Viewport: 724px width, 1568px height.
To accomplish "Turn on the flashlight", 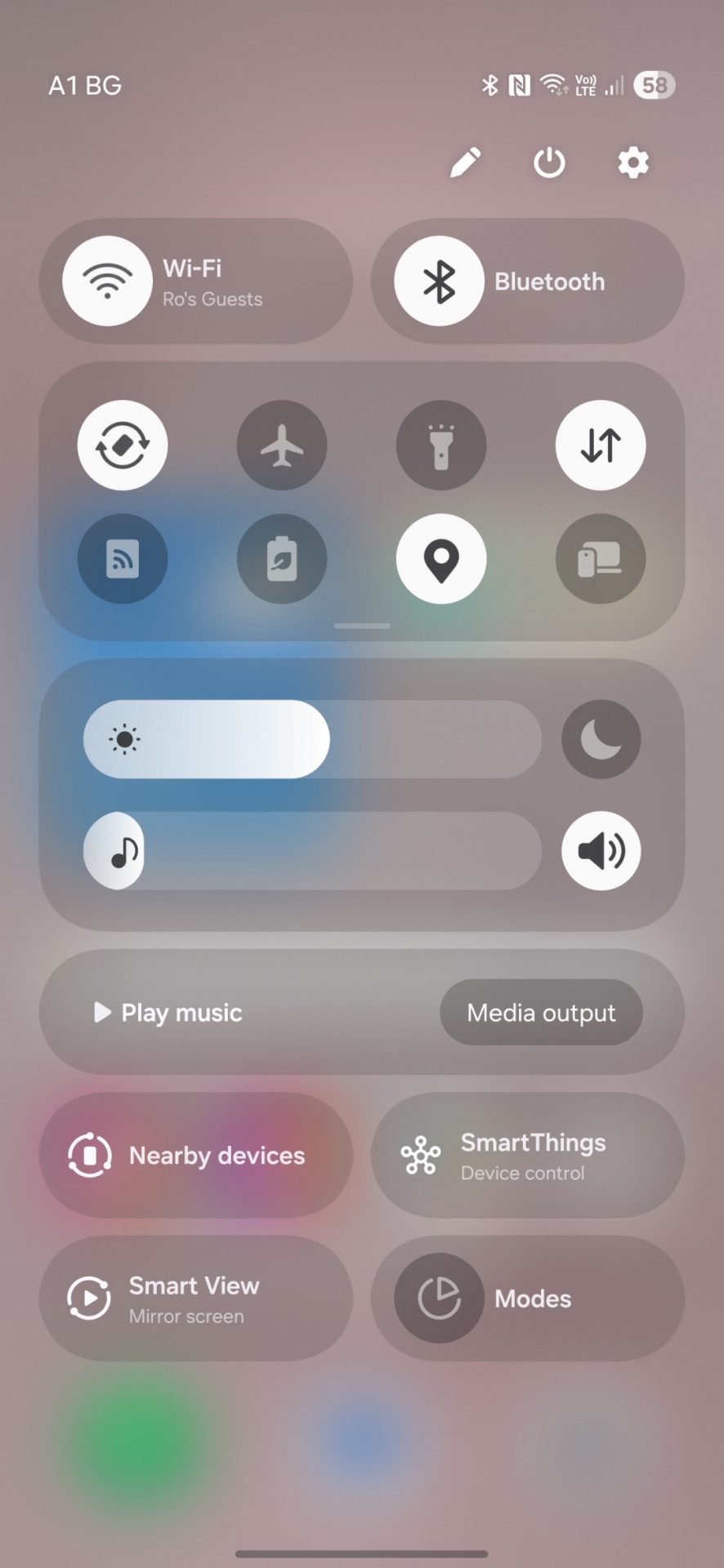I will (x=441, y=445).
